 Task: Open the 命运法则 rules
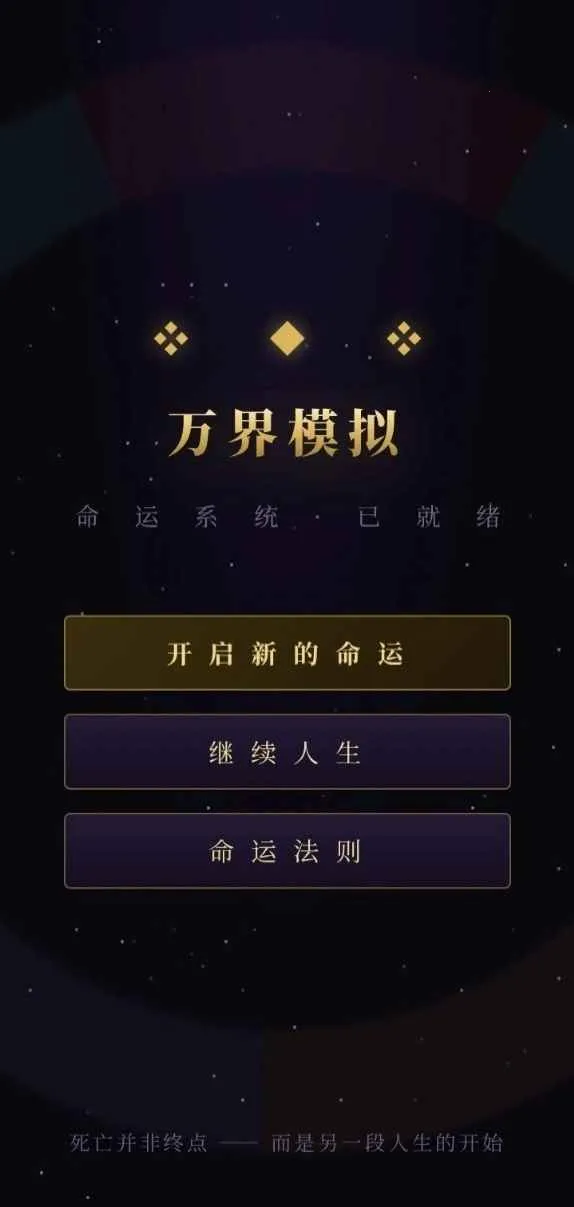click(287, 851)
